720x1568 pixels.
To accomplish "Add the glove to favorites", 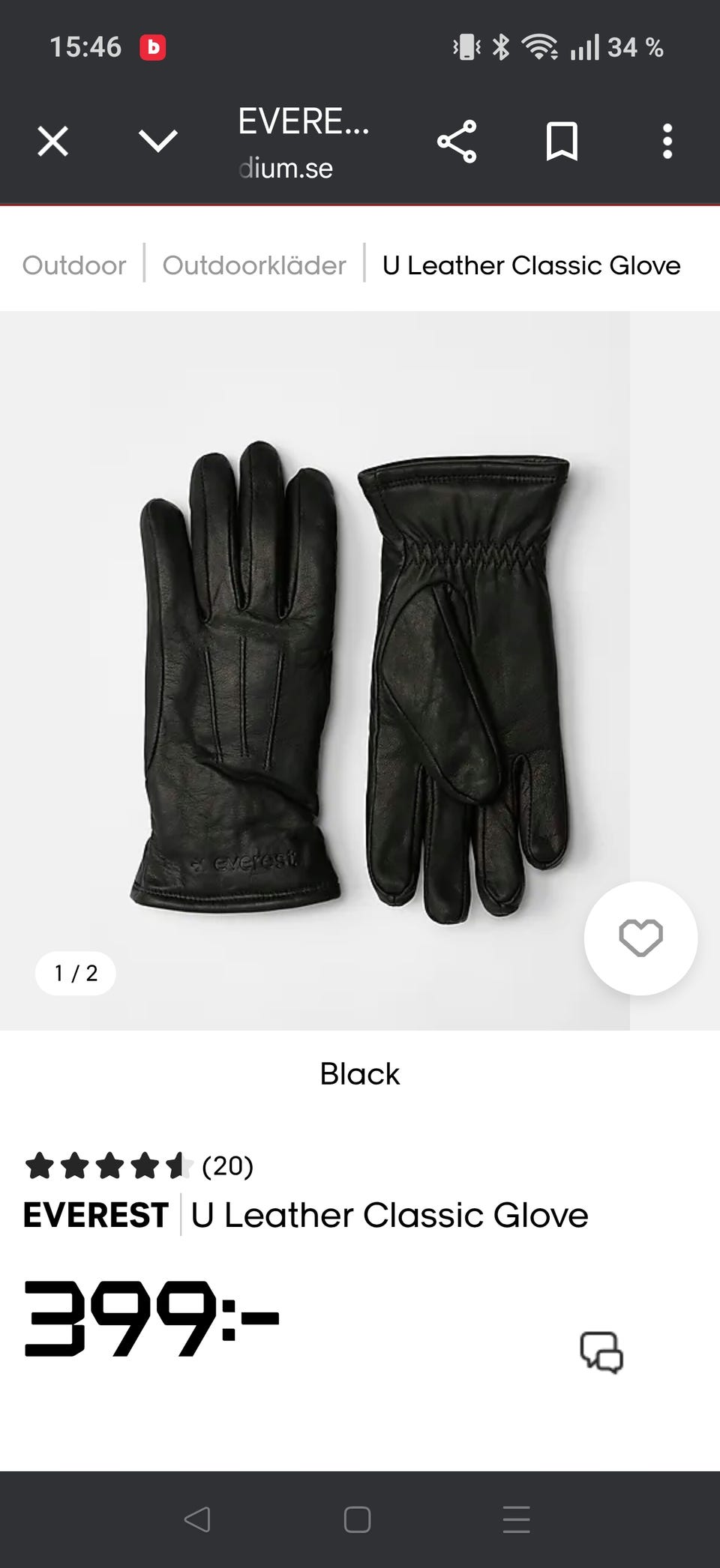I will coord(640,938).
